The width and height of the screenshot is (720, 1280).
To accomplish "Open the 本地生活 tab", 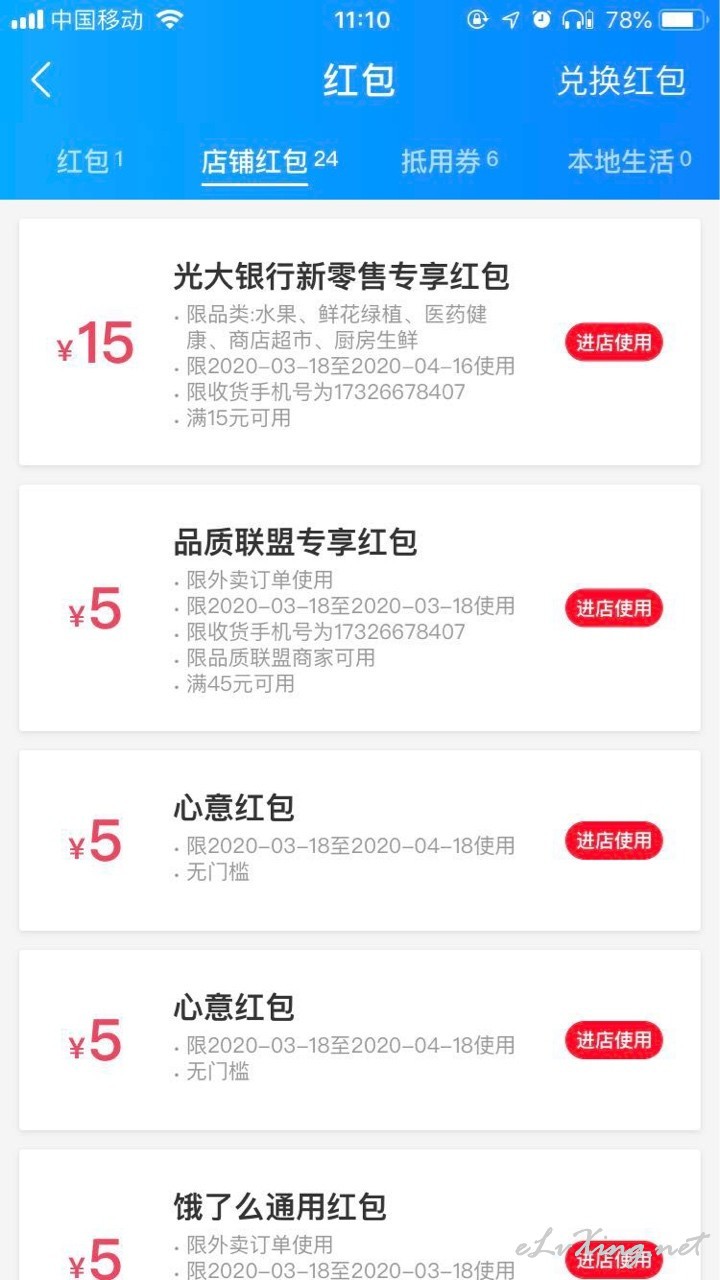I will tap(630, 161).
